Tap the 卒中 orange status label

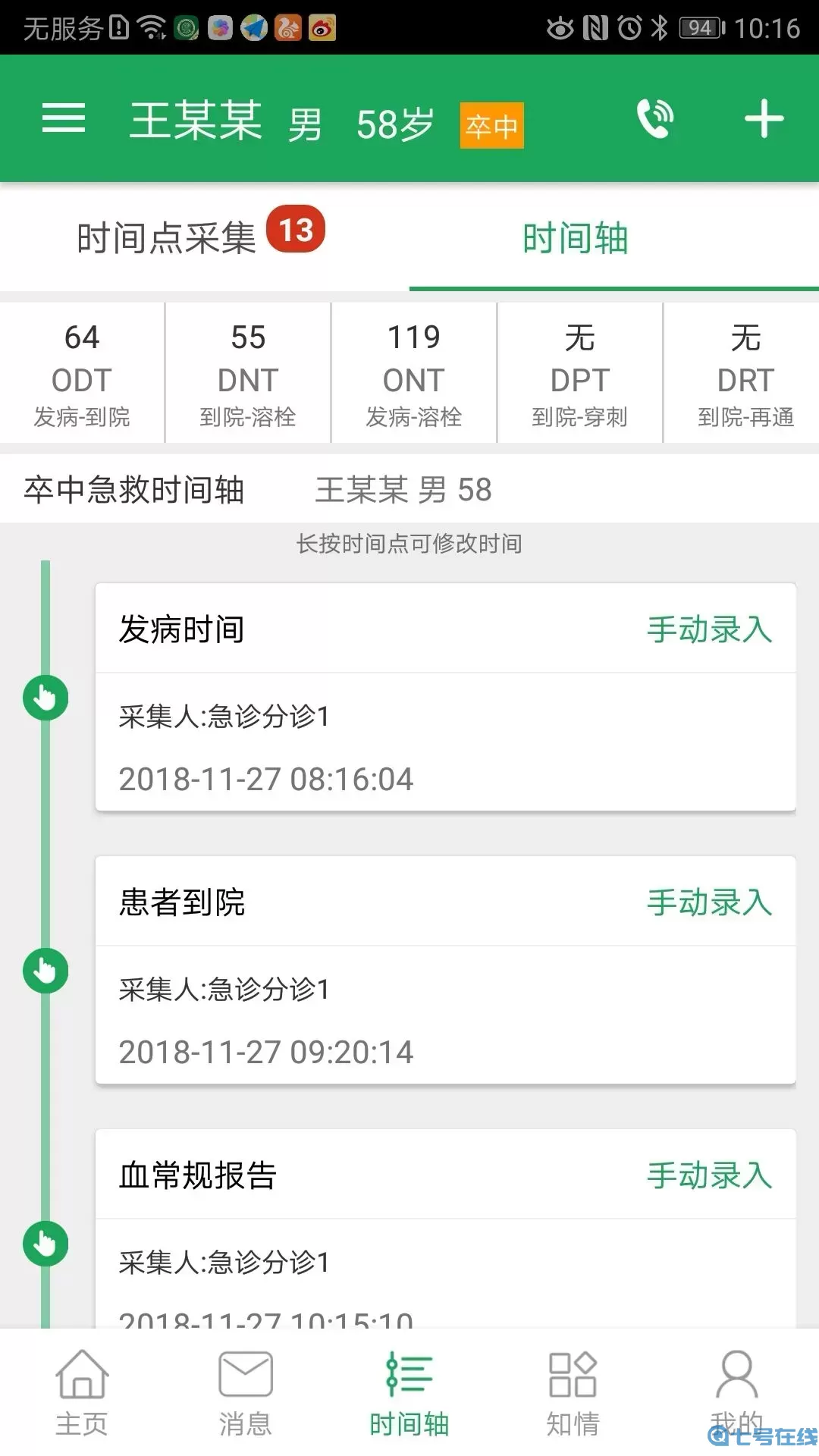pyautogui.click(x=491, y=125)
